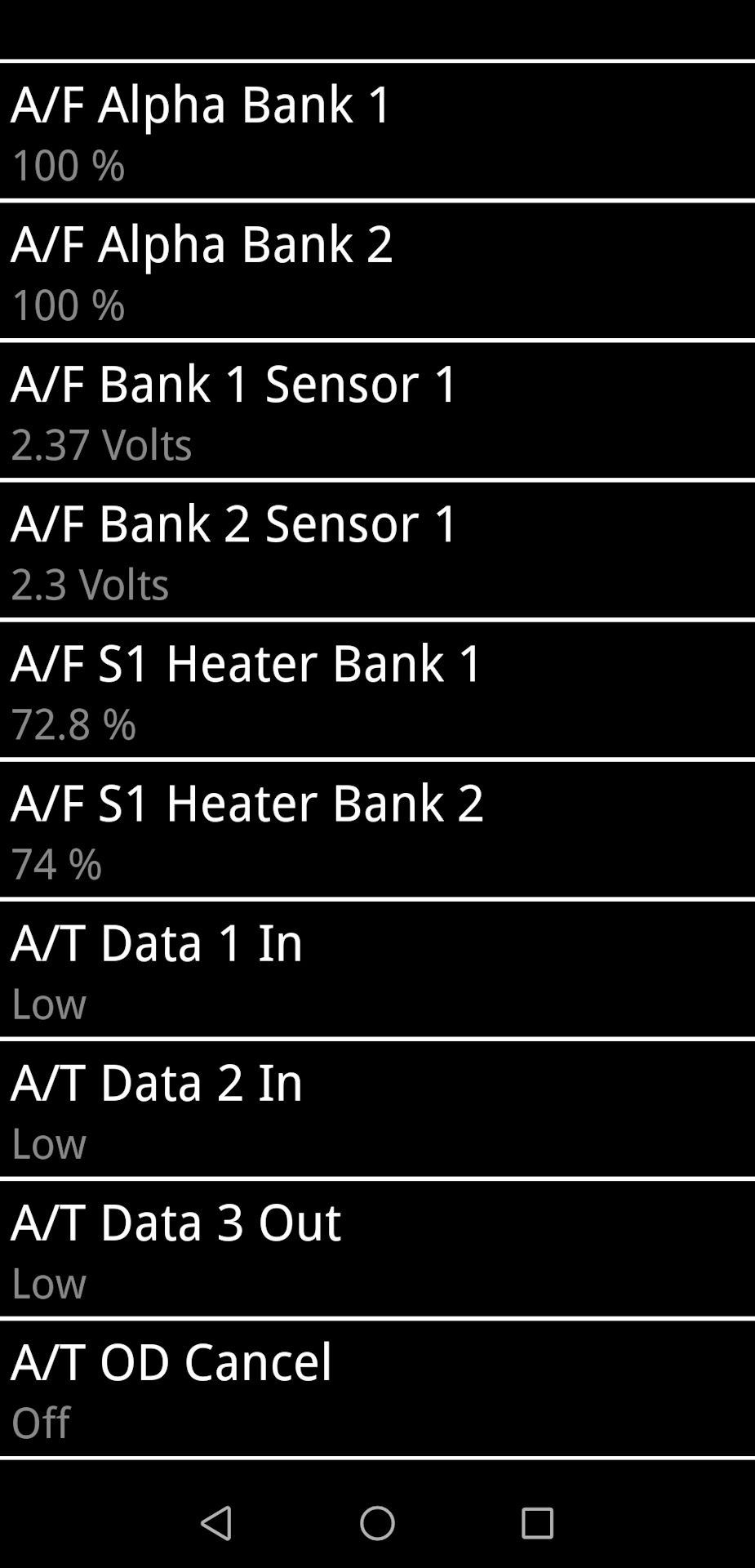755x1568 pixels.
Task: Select the A/T Data 2 In row
Action: point(377,1108)
